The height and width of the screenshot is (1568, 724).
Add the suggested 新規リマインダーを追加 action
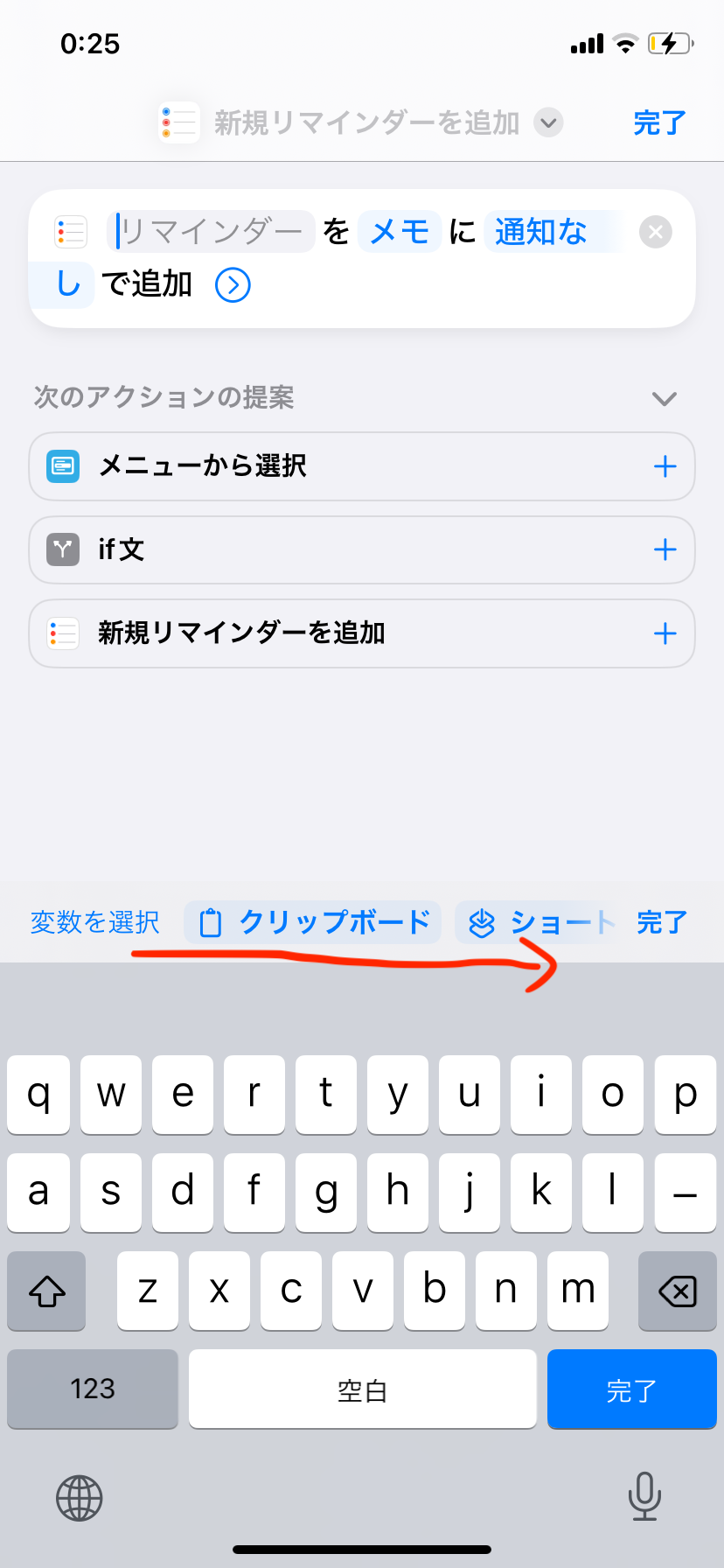665,633
